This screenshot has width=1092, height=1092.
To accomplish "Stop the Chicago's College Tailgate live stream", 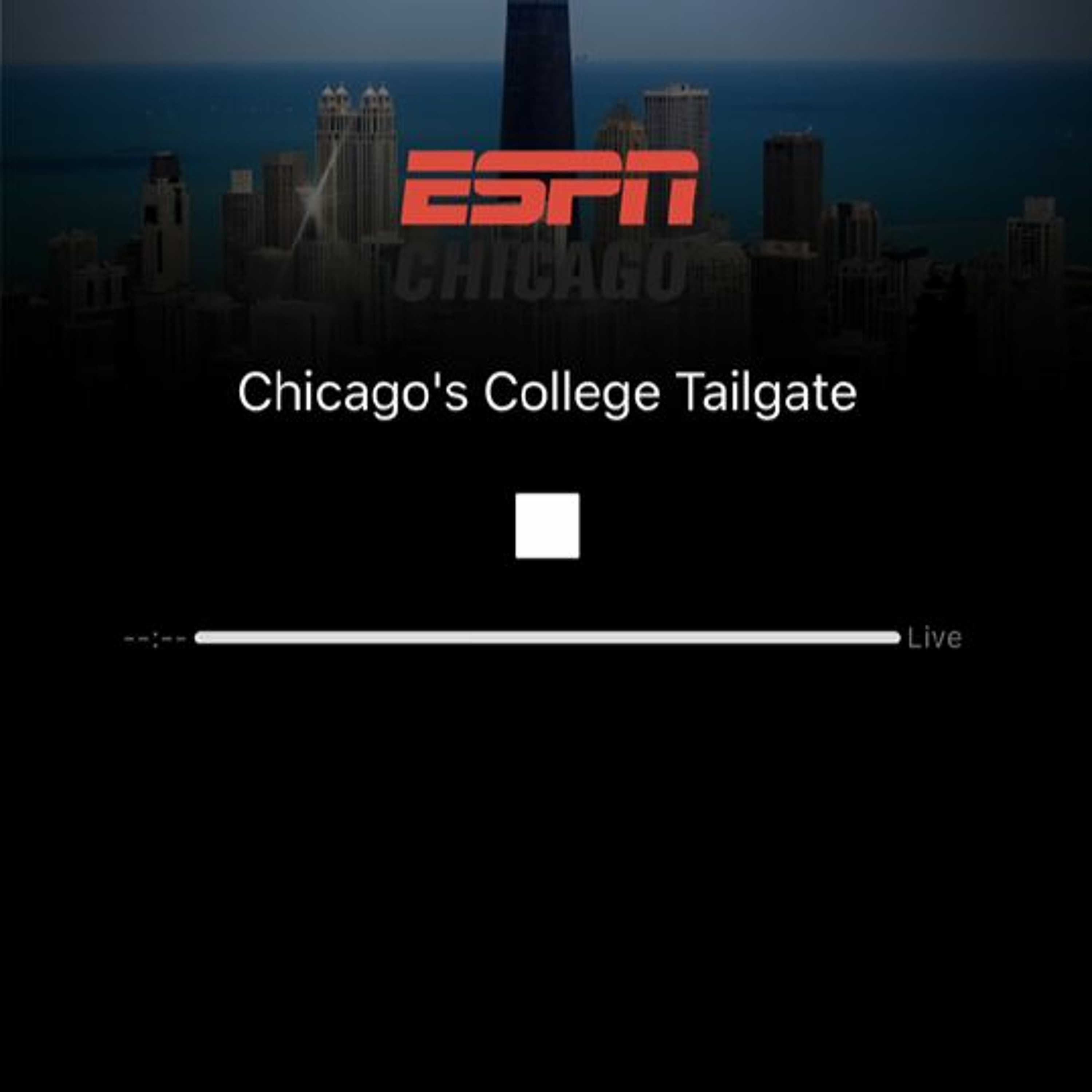I will point(547,525).
